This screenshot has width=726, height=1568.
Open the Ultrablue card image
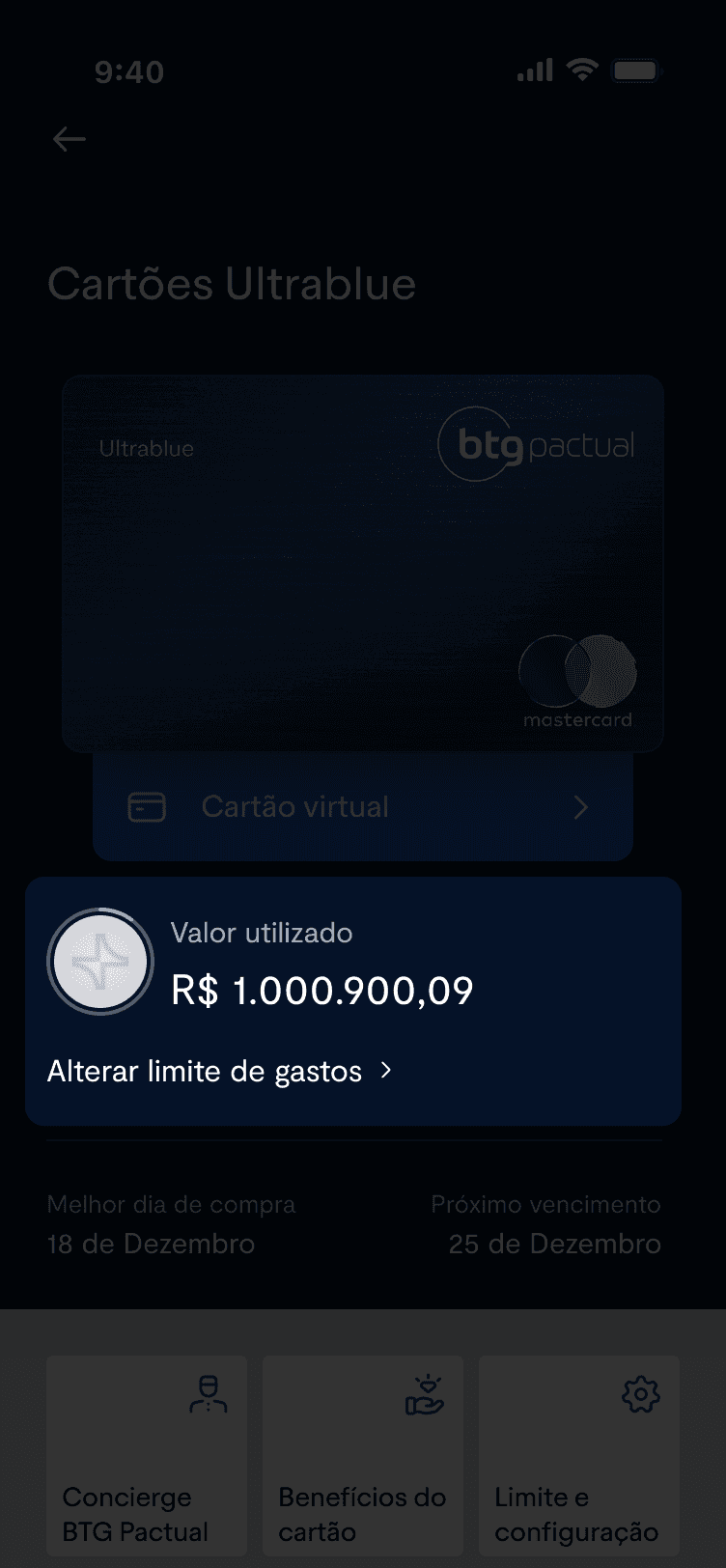point(363,562)
